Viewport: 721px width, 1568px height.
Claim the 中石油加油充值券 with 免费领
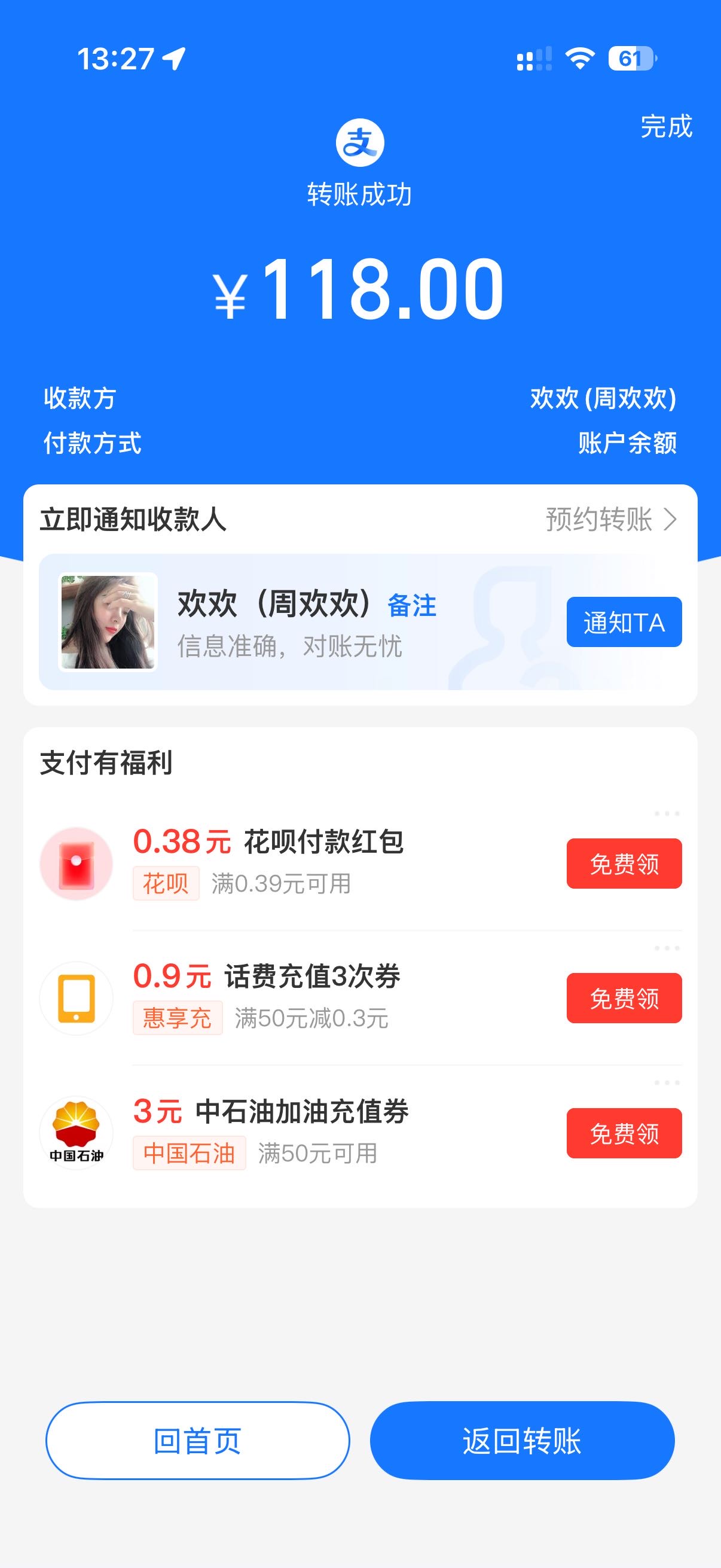pyautogui.click(x=624, y=1133)
